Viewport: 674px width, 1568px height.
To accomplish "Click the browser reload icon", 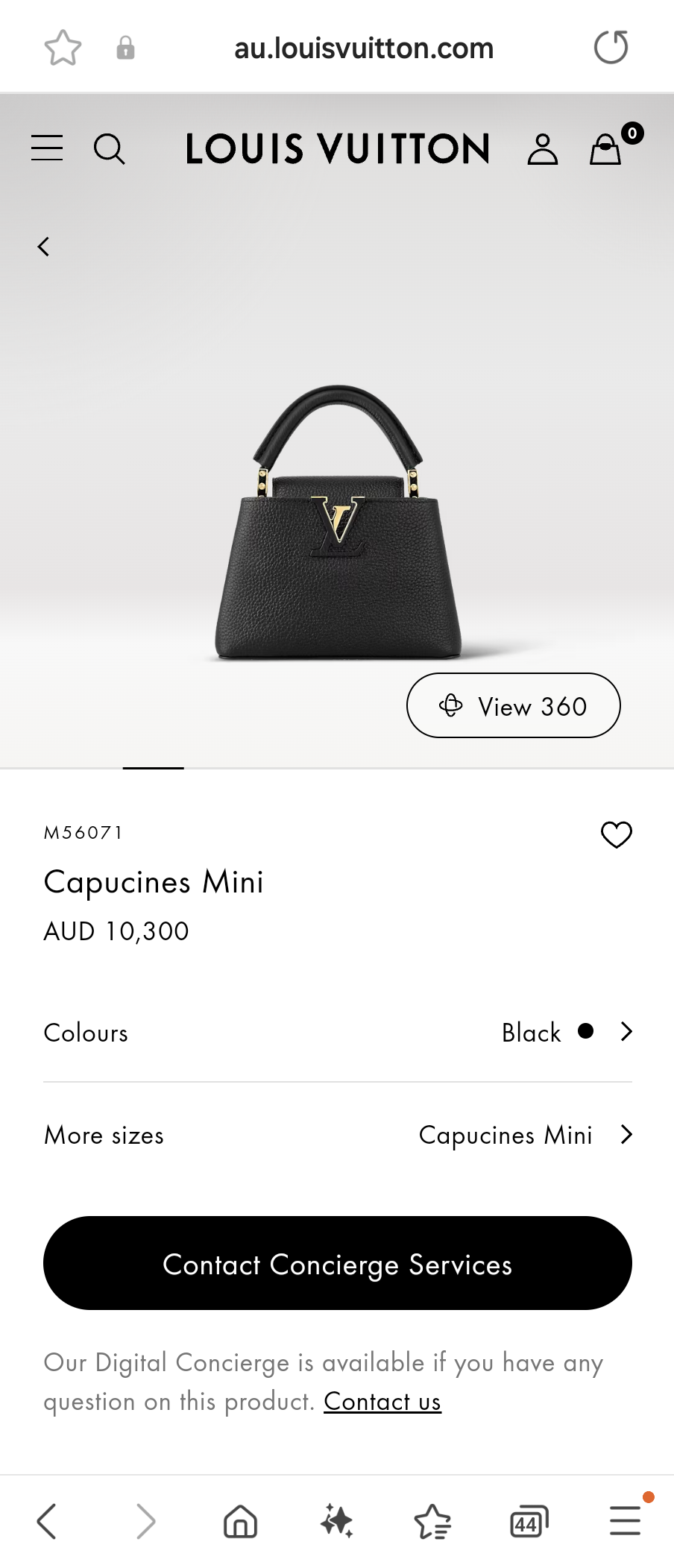I will 611,46.
